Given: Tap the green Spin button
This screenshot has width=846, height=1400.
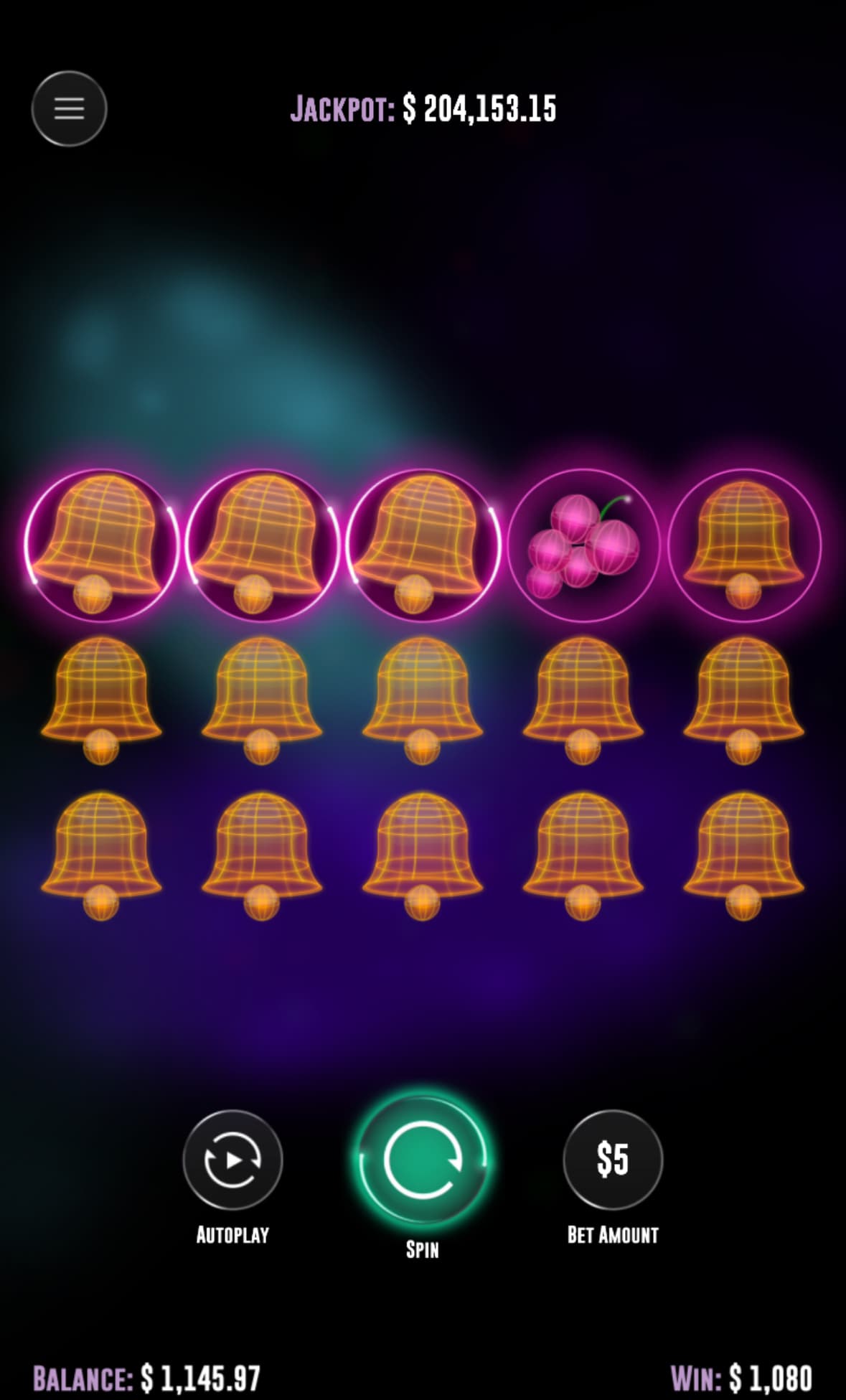Looking at the screenshot, I should (422, 1160).
